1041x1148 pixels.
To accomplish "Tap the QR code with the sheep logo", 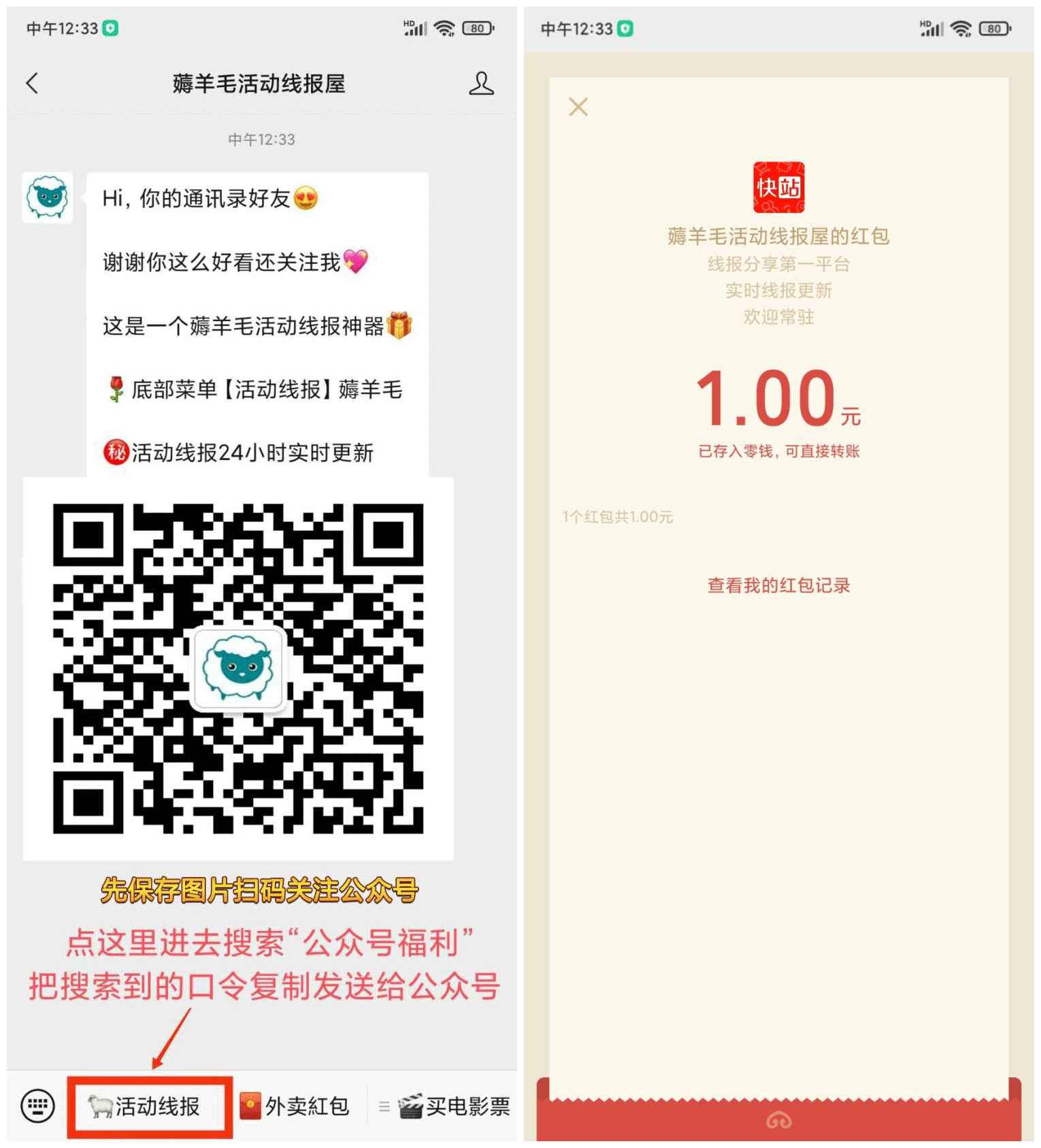I will click(239, 670).
